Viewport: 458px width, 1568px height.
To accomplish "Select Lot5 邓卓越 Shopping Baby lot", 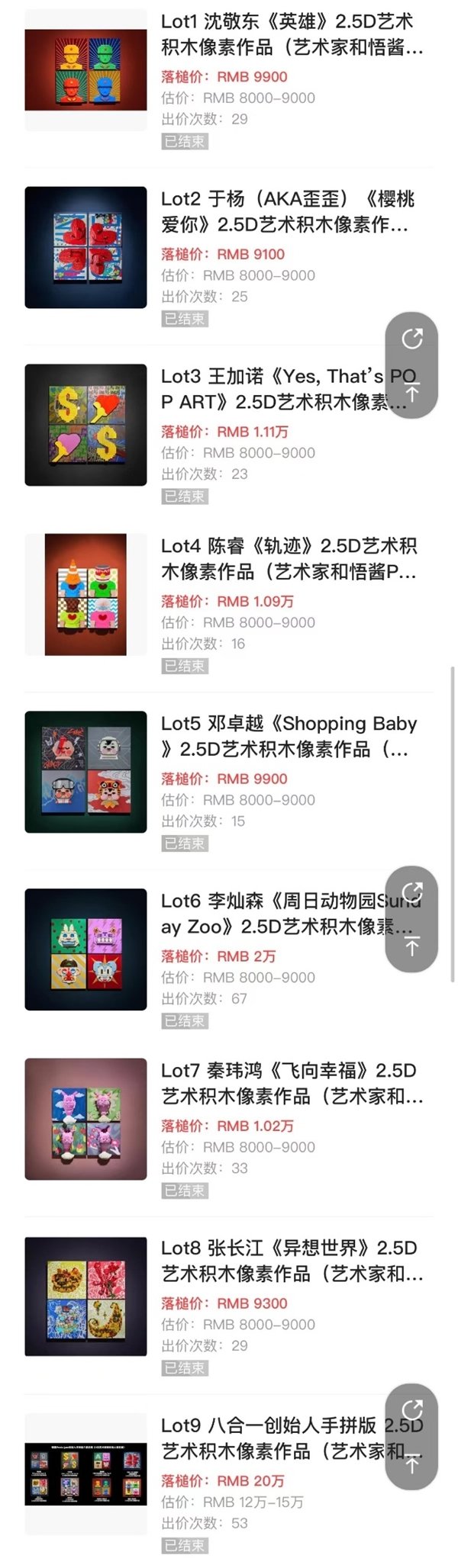I will pyautogui.click(x=289, y=737).
